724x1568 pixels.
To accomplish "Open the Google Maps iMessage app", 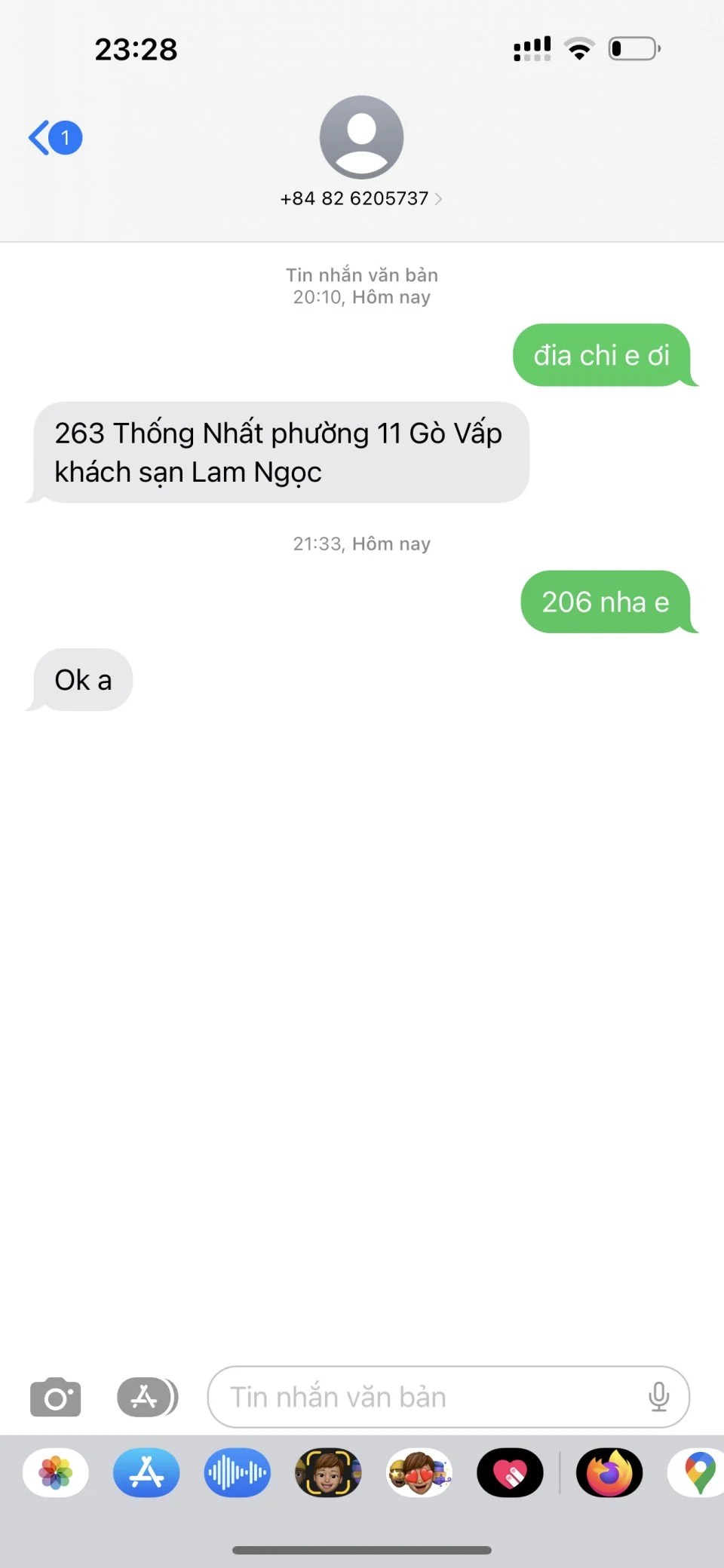I will click(x=699, y=1472).
